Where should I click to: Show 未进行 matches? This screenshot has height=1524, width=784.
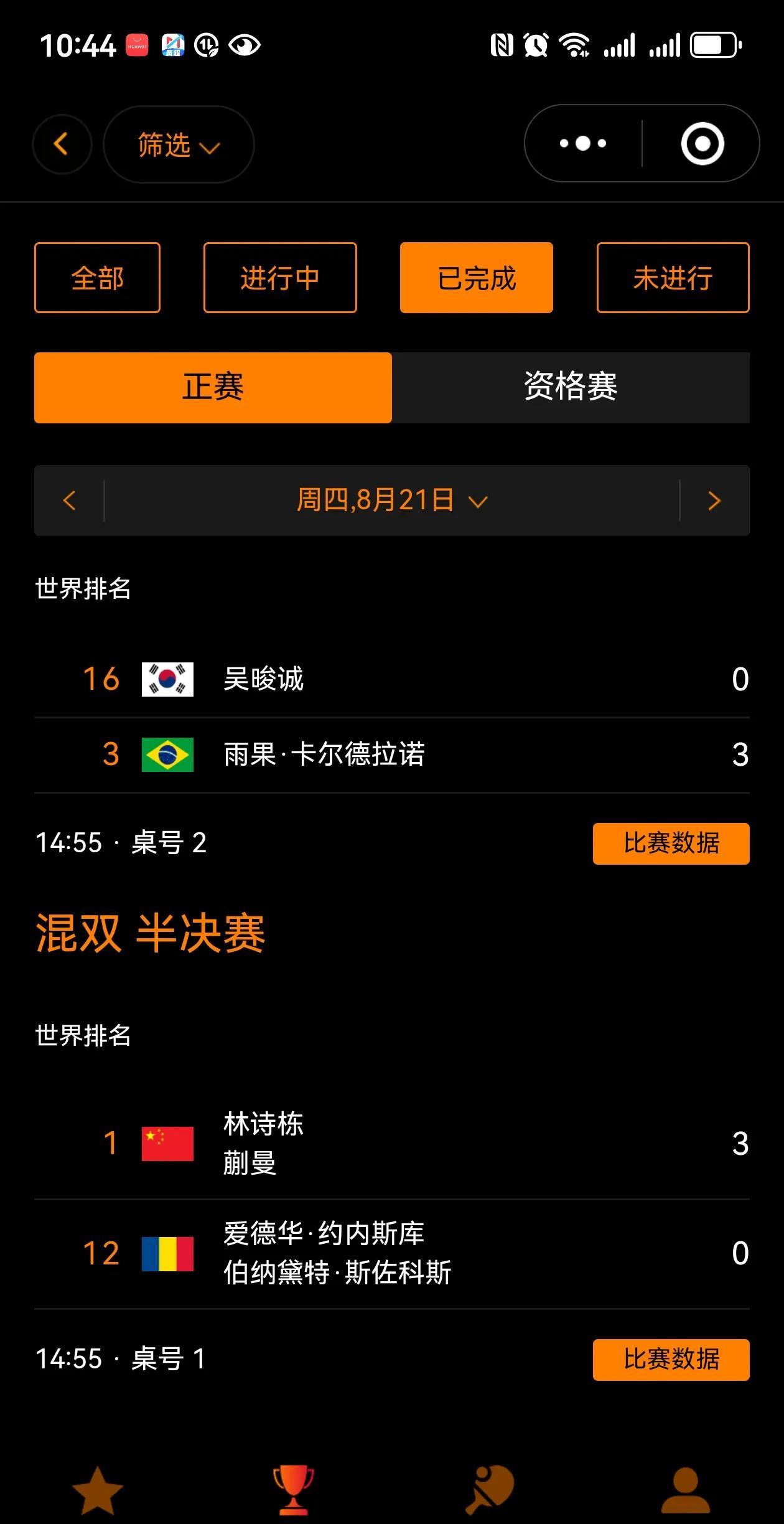[673, 278]
